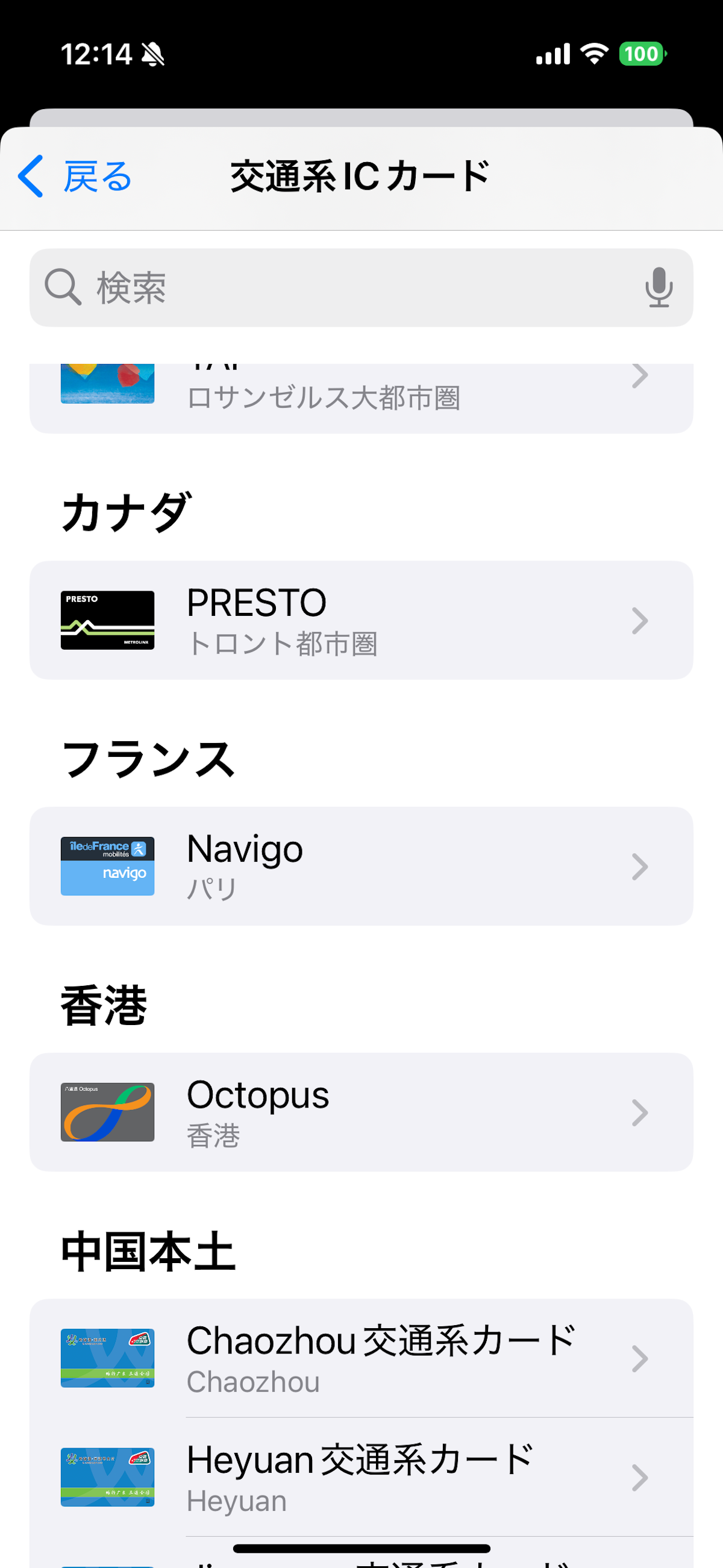723x1568 pixels.
Task: Select the PRESTO card for トロント都市圏
Action: pos(360,620)
